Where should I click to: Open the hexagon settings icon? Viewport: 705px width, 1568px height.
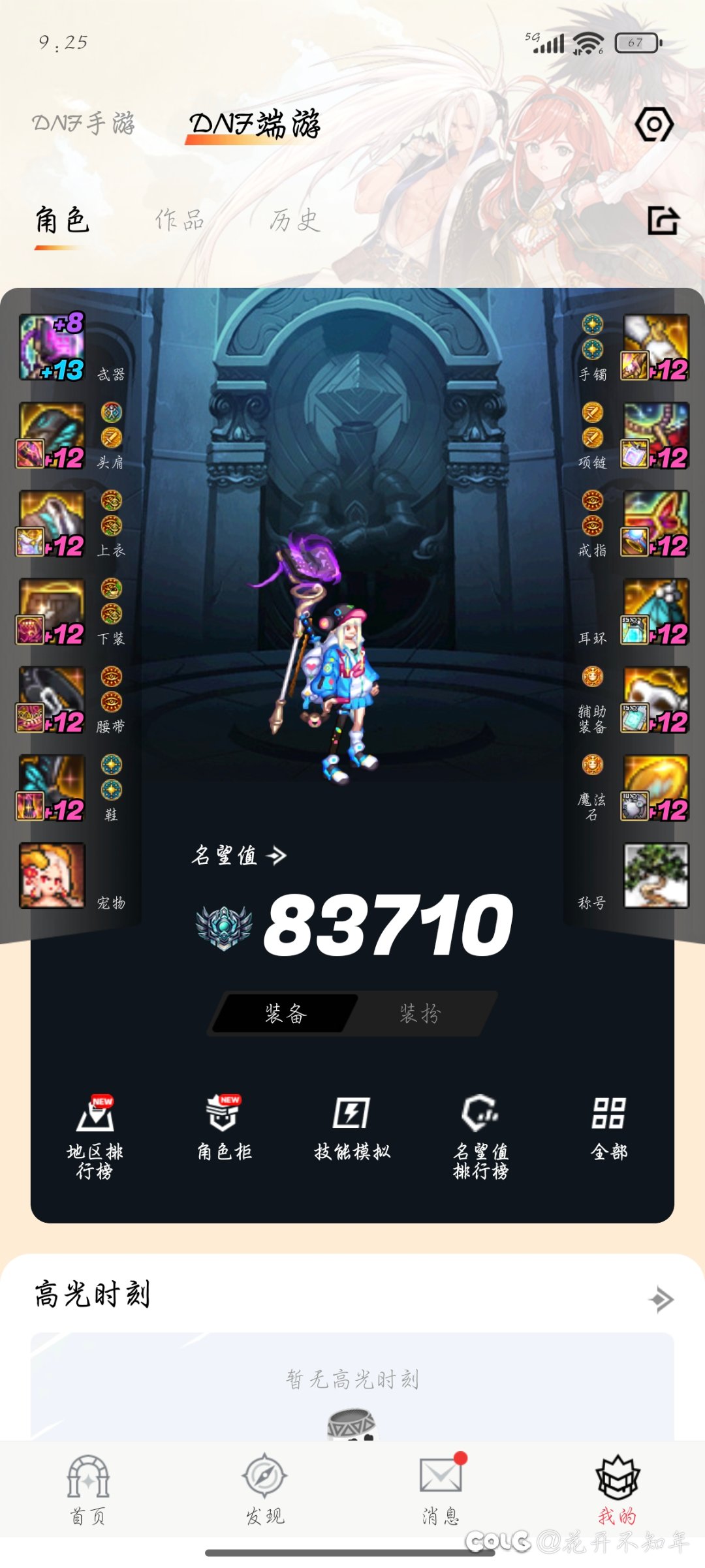pos(654,124)
